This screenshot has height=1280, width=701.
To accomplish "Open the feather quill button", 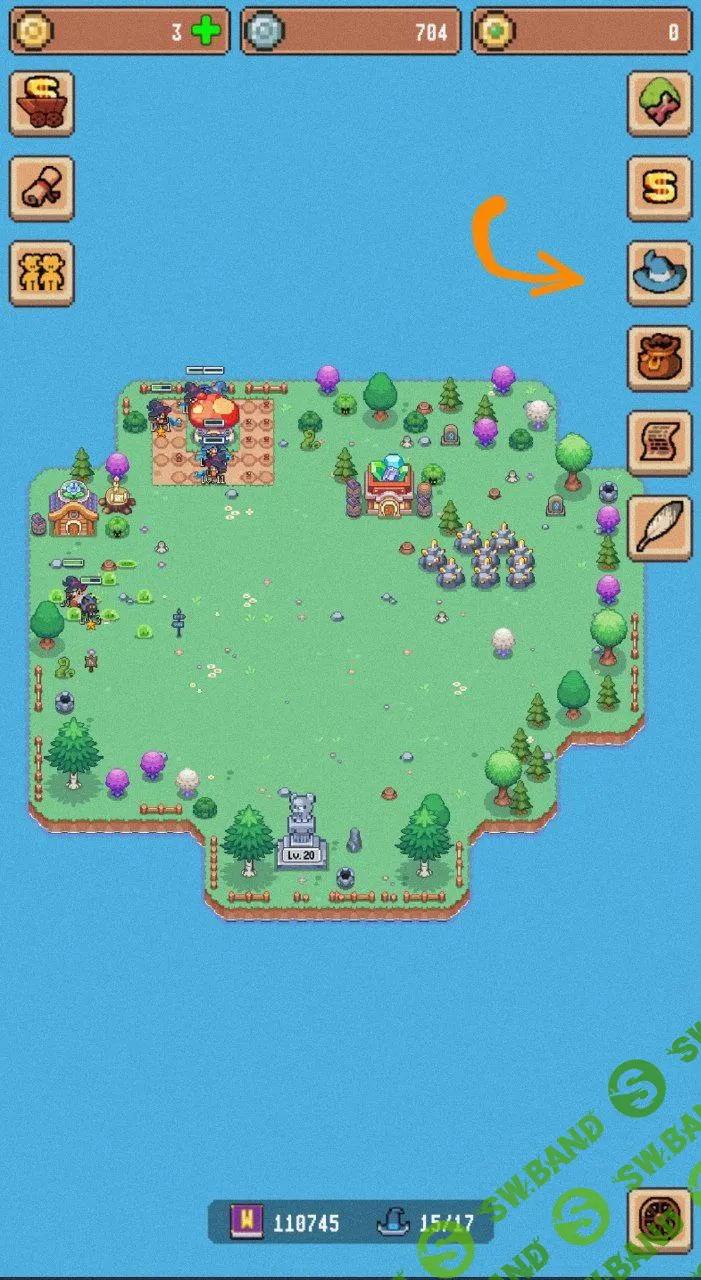I will 660,527.
